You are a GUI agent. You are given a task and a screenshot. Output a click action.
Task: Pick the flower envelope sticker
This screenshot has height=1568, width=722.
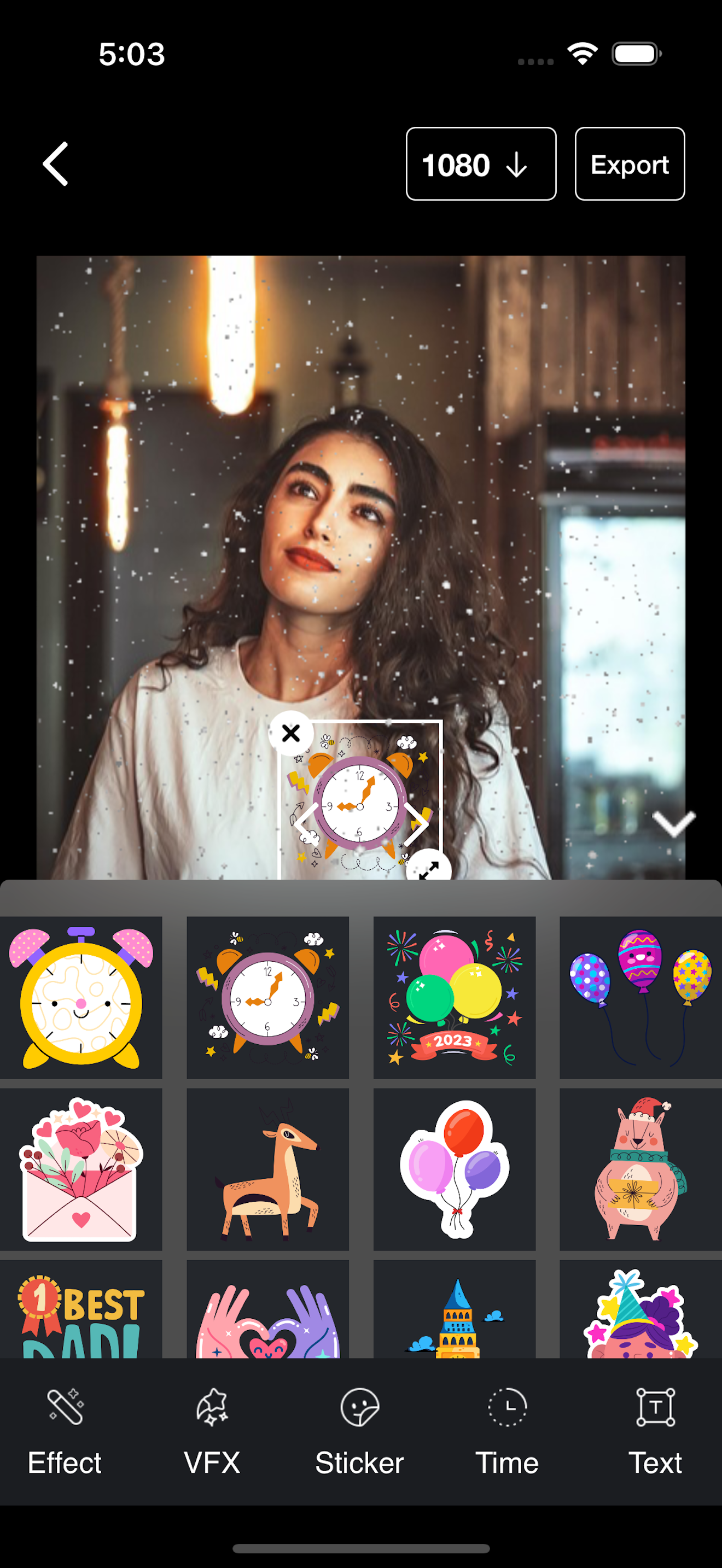coord(81,1169)
